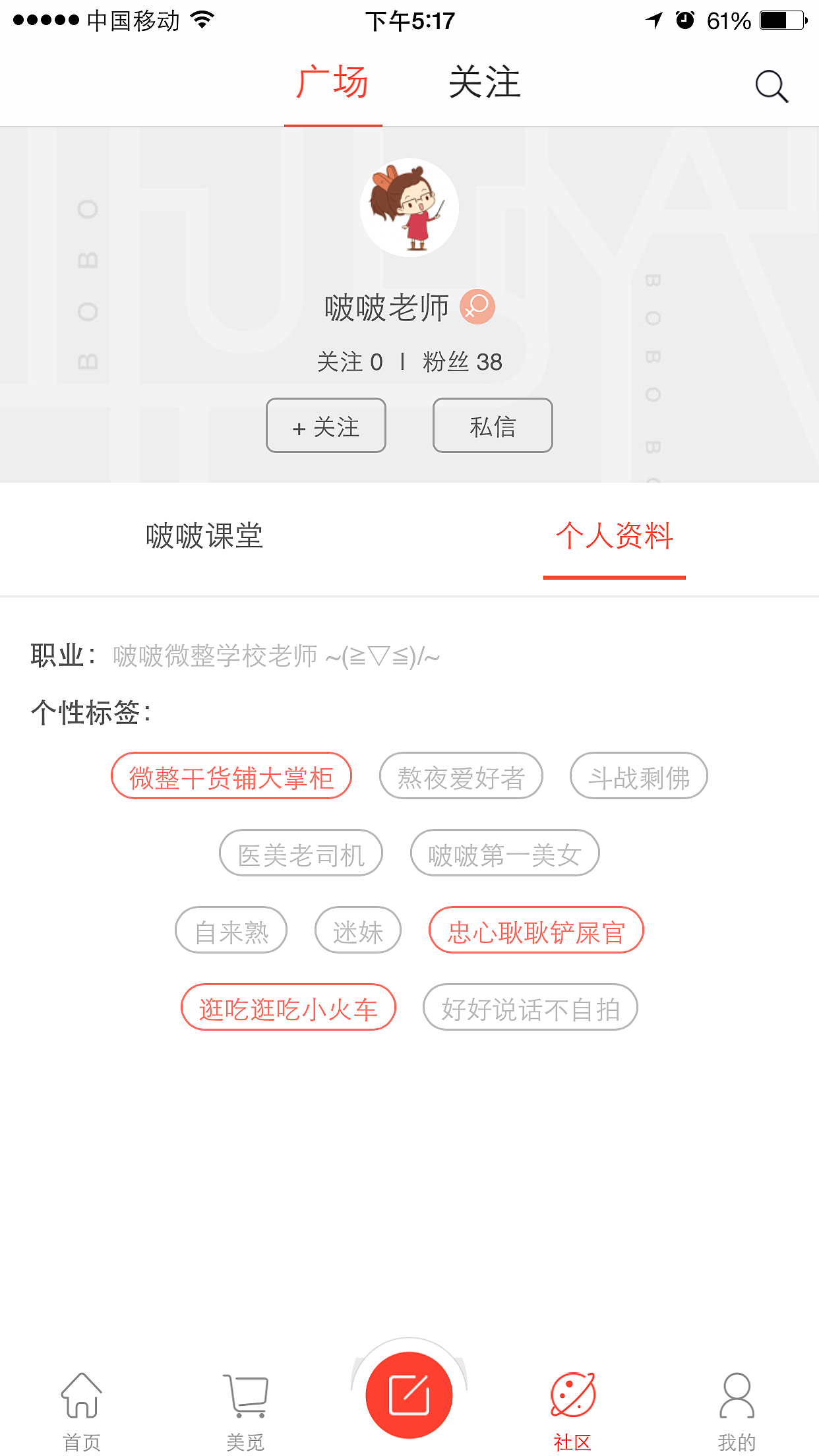The image size is (819, 1456).
Task: Follow 啵啵老师 with the + 关注 button
Action: point(326,425)
